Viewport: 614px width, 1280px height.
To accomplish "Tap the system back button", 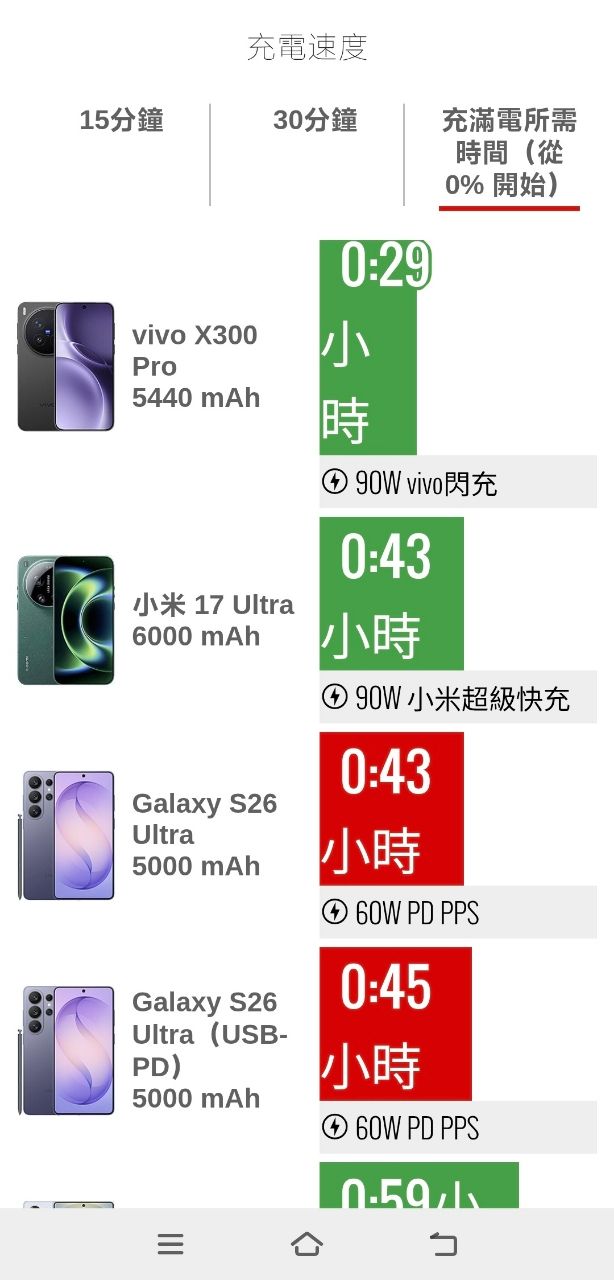I will click(x=443, y=1244).
